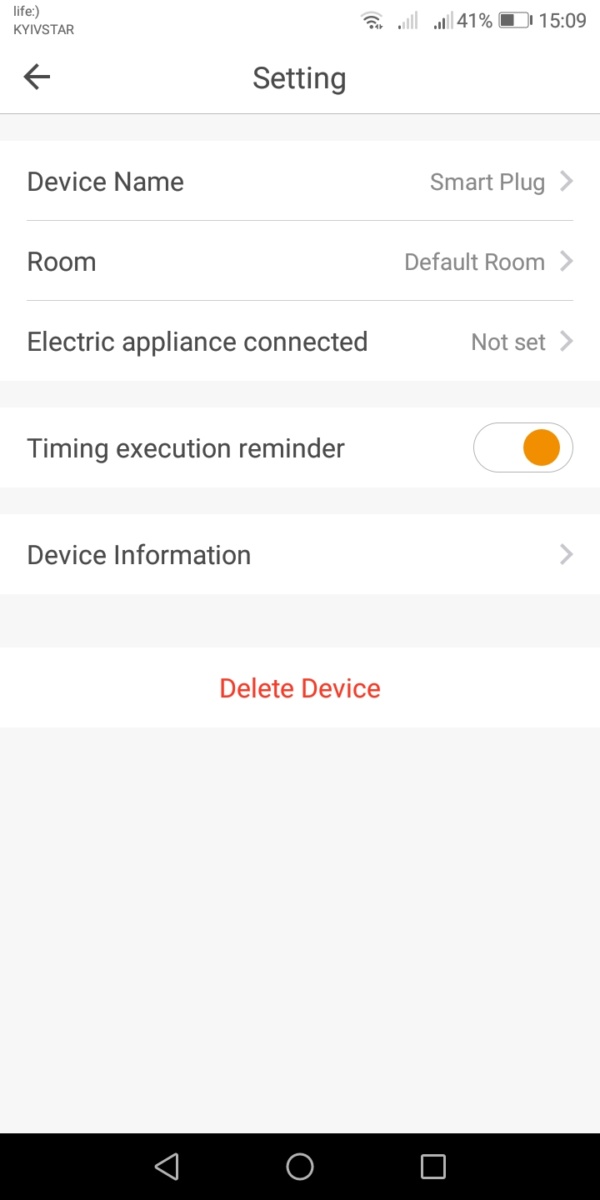Tap the system home button
This screenshot has height=1200, width=600.
click(x=300, y=1166)
